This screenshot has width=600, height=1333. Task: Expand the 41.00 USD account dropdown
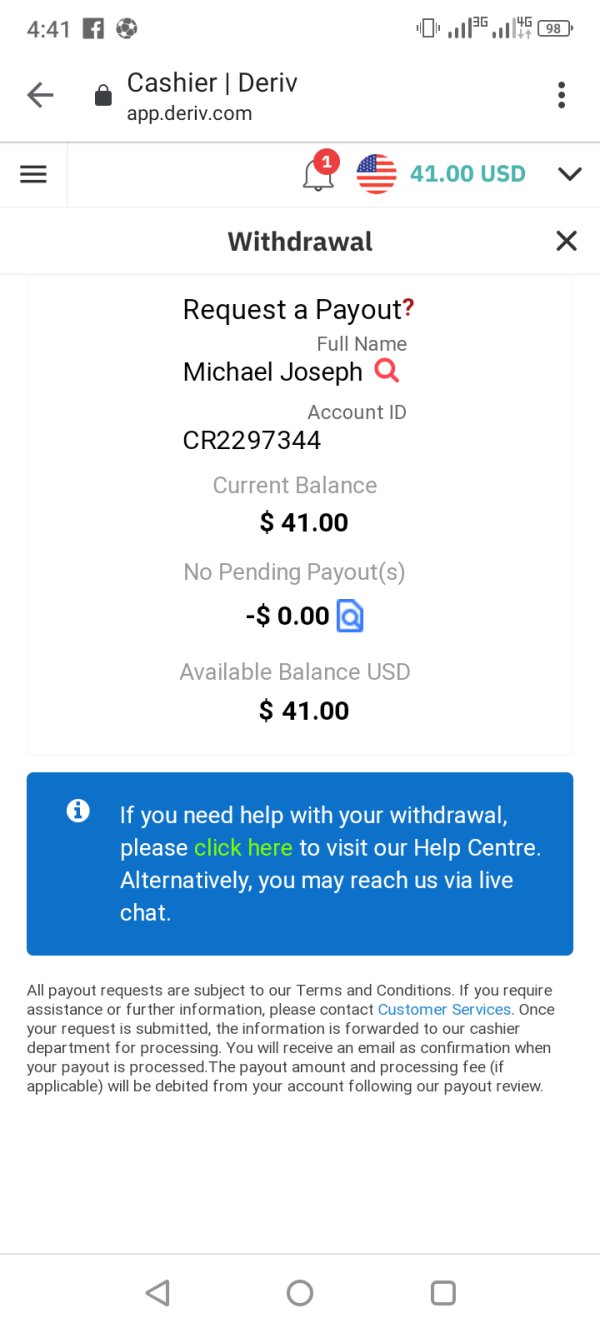click(569, 174)
